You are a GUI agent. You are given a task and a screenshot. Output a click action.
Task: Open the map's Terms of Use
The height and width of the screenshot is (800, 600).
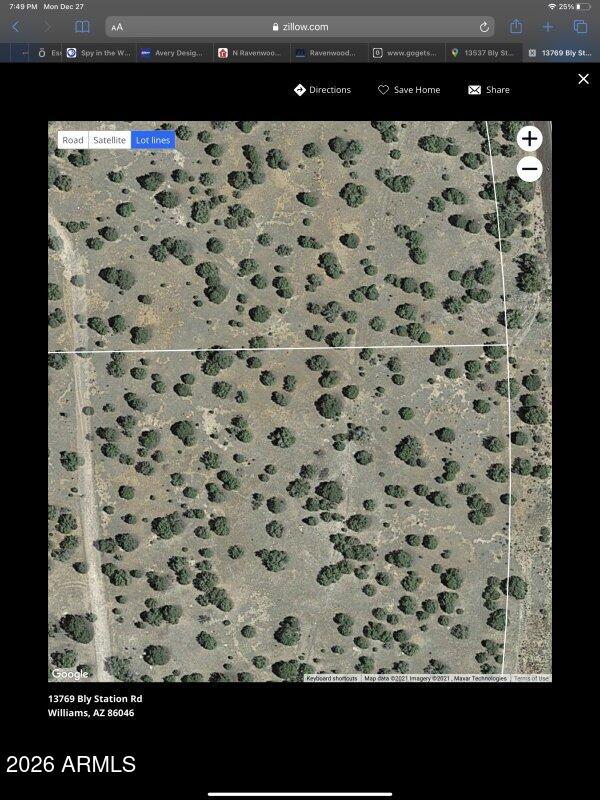531,678
